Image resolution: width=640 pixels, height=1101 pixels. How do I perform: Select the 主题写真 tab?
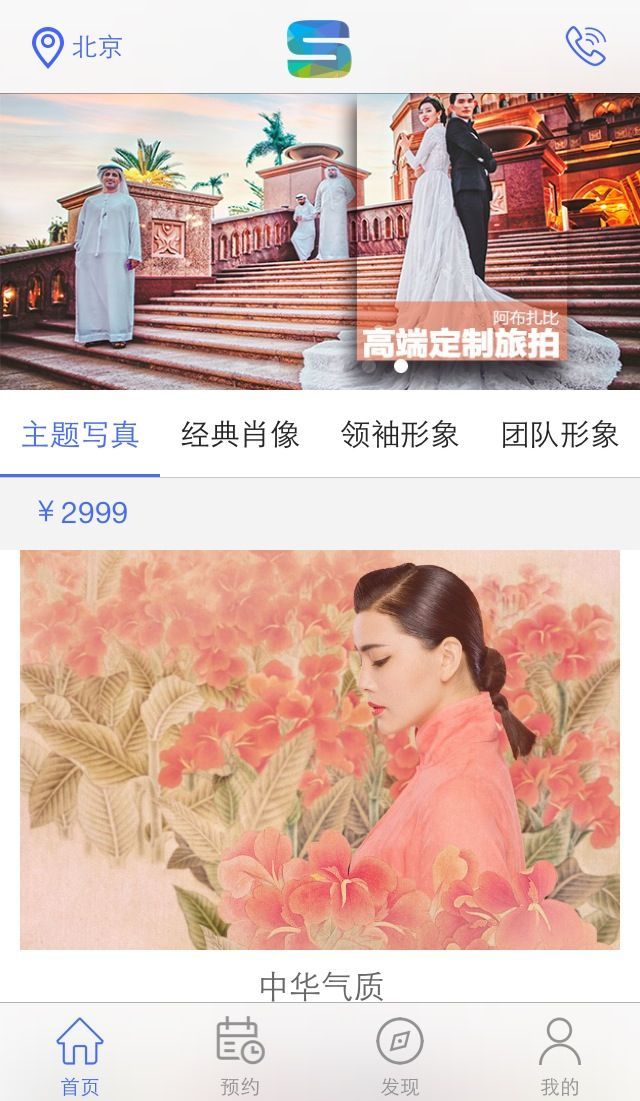80,435
